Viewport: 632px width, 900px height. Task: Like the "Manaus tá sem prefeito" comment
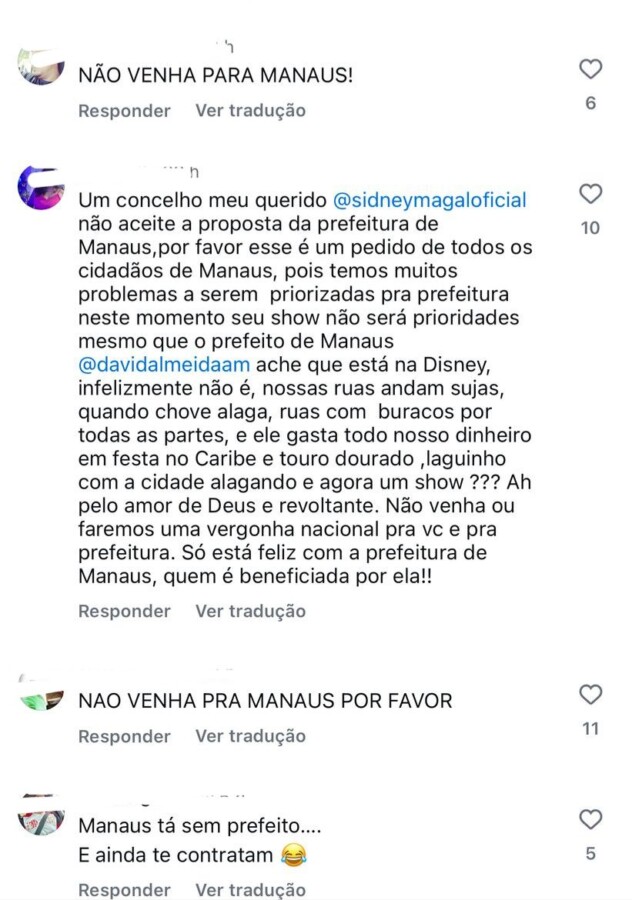tap(591, 820)
